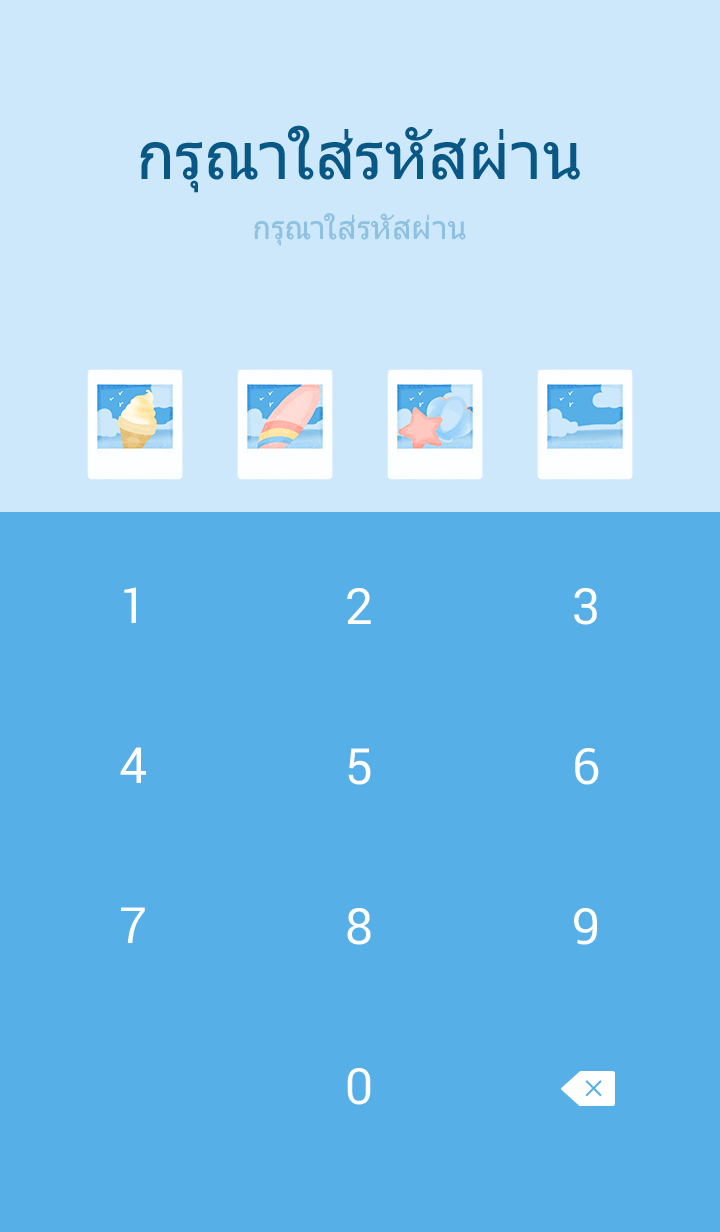Select number 7 on the keypad
Screen dimensions: 720x1232
(x=132, y=927)
